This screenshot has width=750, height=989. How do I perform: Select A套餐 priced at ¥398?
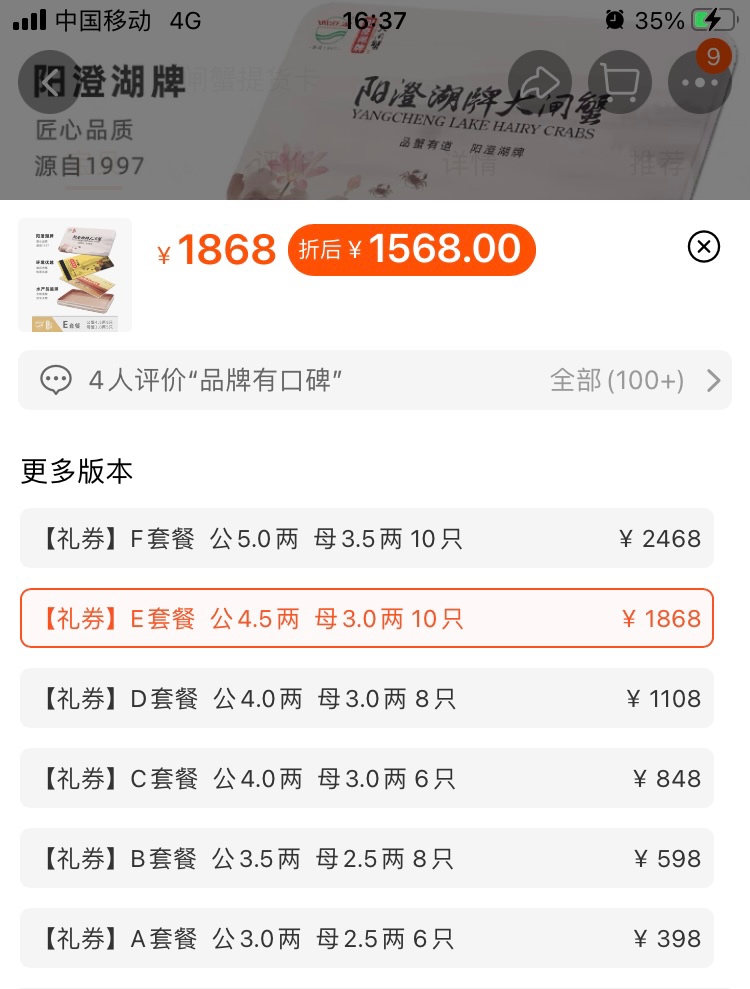pos(367,939)
